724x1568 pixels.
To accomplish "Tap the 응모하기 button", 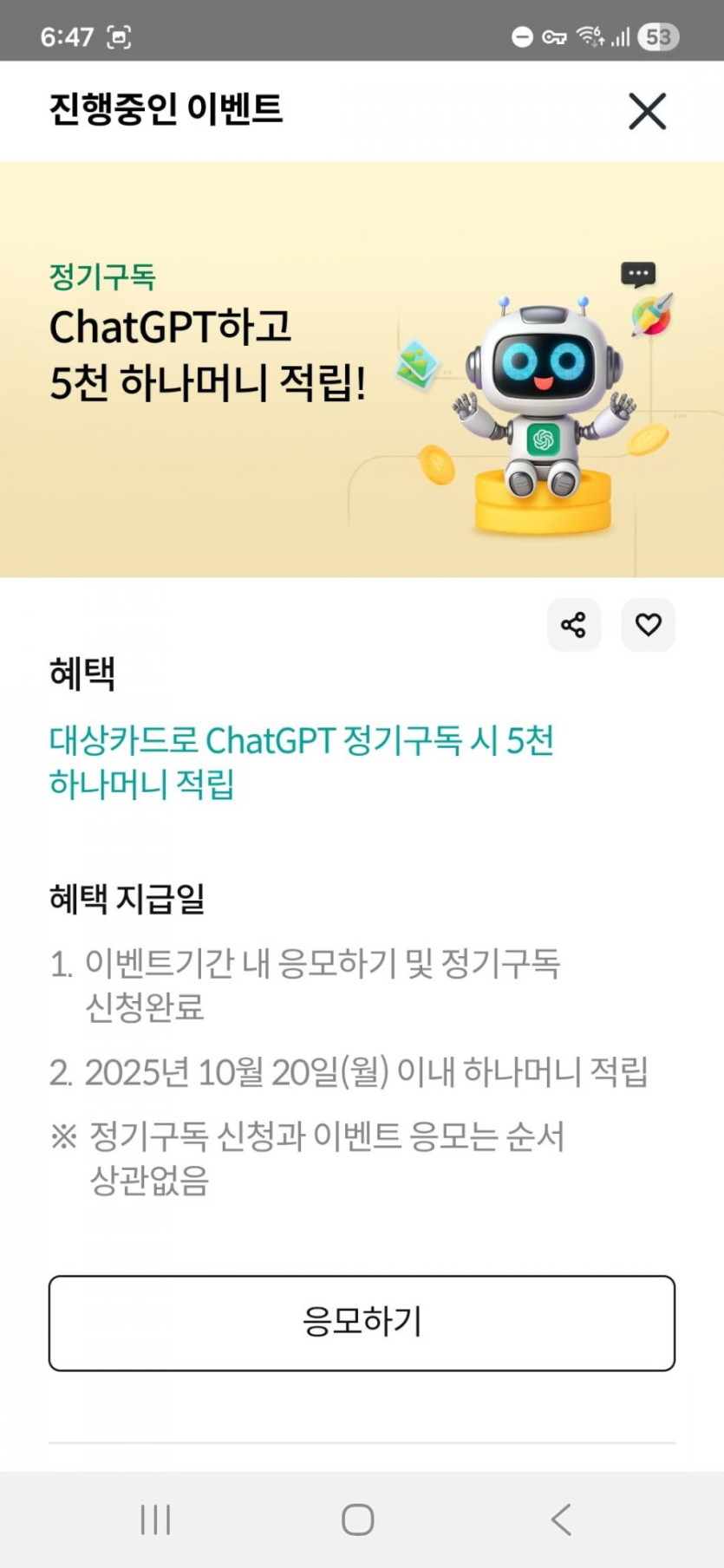I will click(362, 1323).
